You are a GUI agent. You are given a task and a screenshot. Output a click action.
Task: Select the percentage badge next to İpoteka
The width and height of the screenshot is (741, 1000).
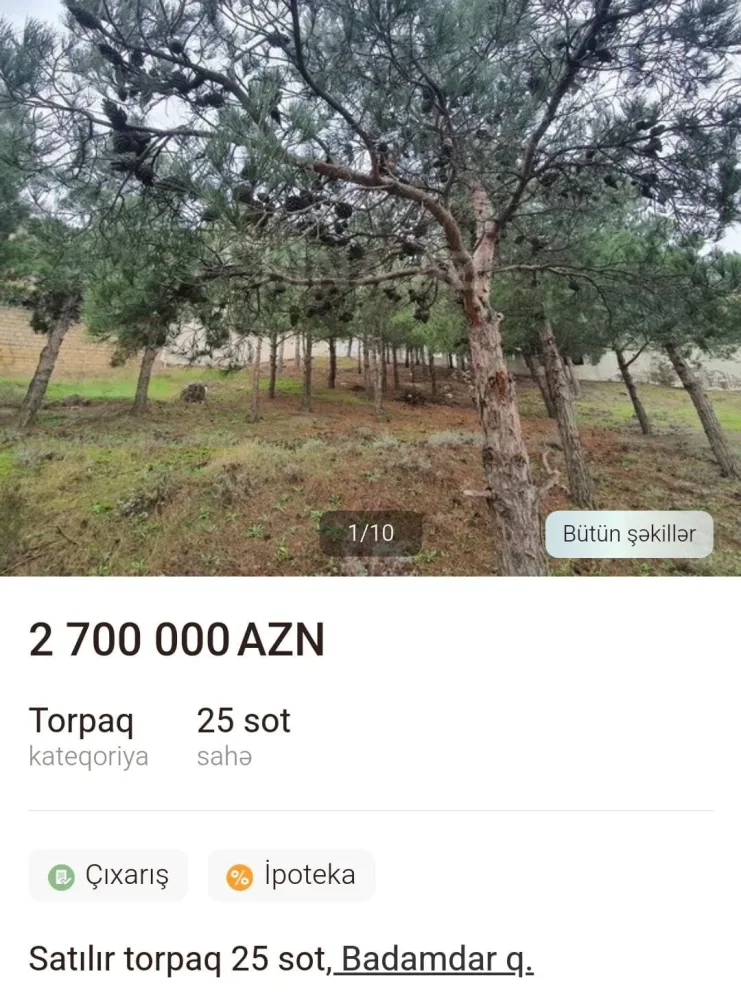238,875
